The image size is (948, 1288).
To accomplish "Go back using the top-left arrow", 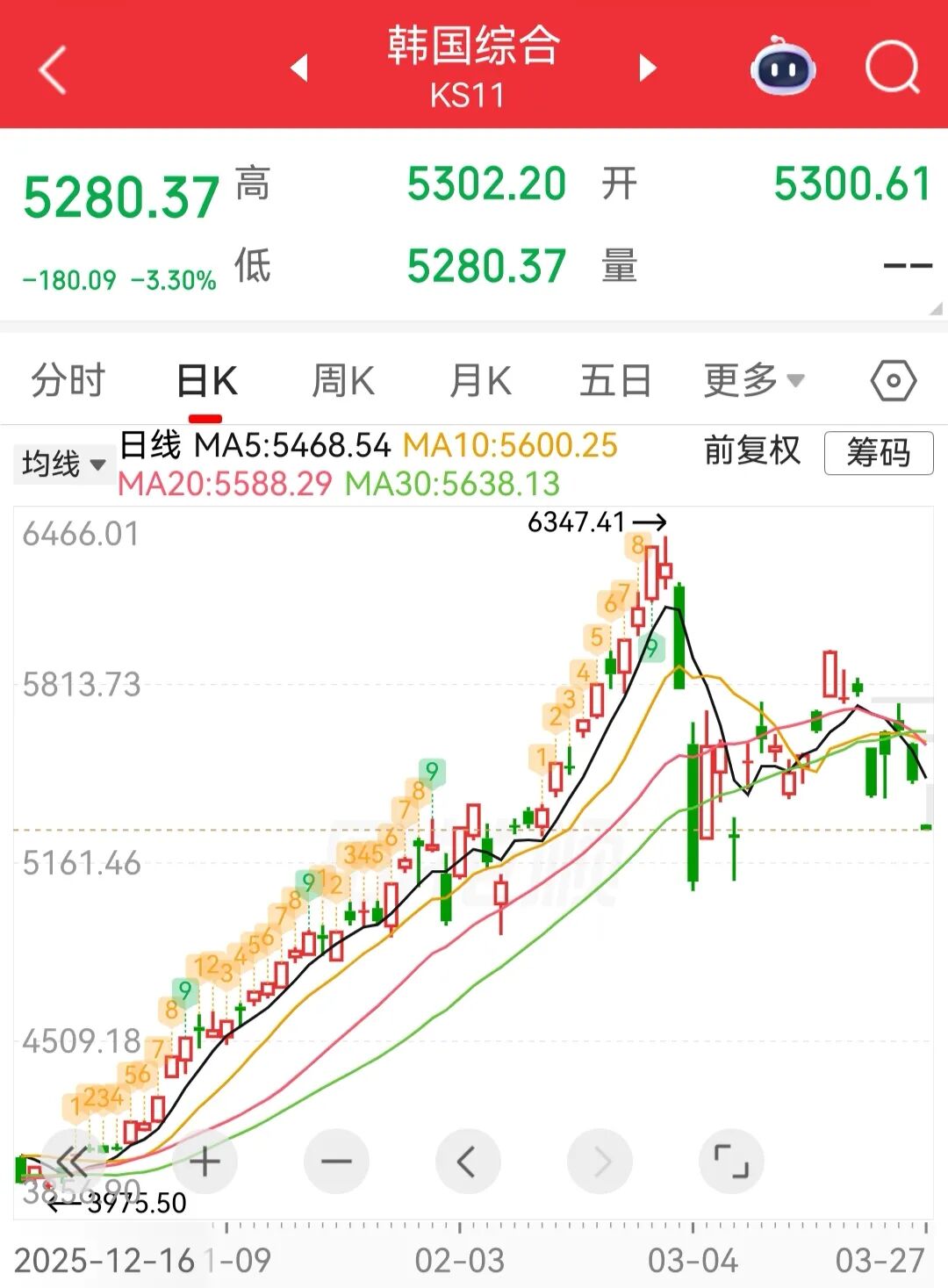I will pos(53,69).
